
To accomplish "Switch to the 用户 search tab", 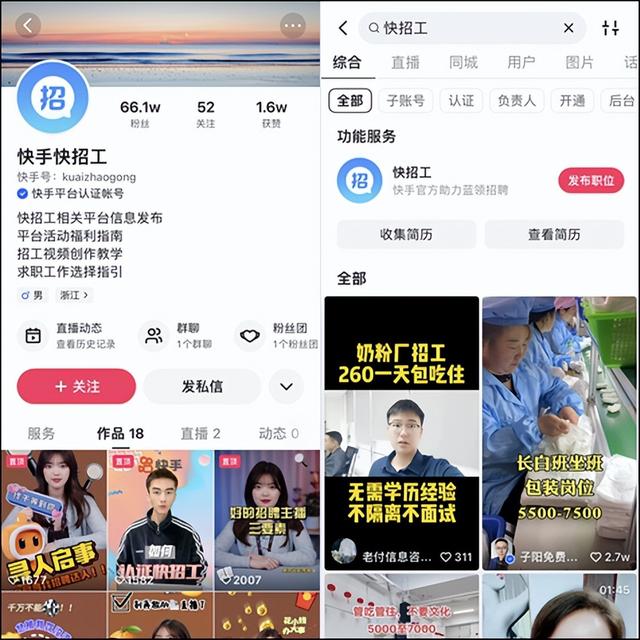I will [x=521, y=62].
